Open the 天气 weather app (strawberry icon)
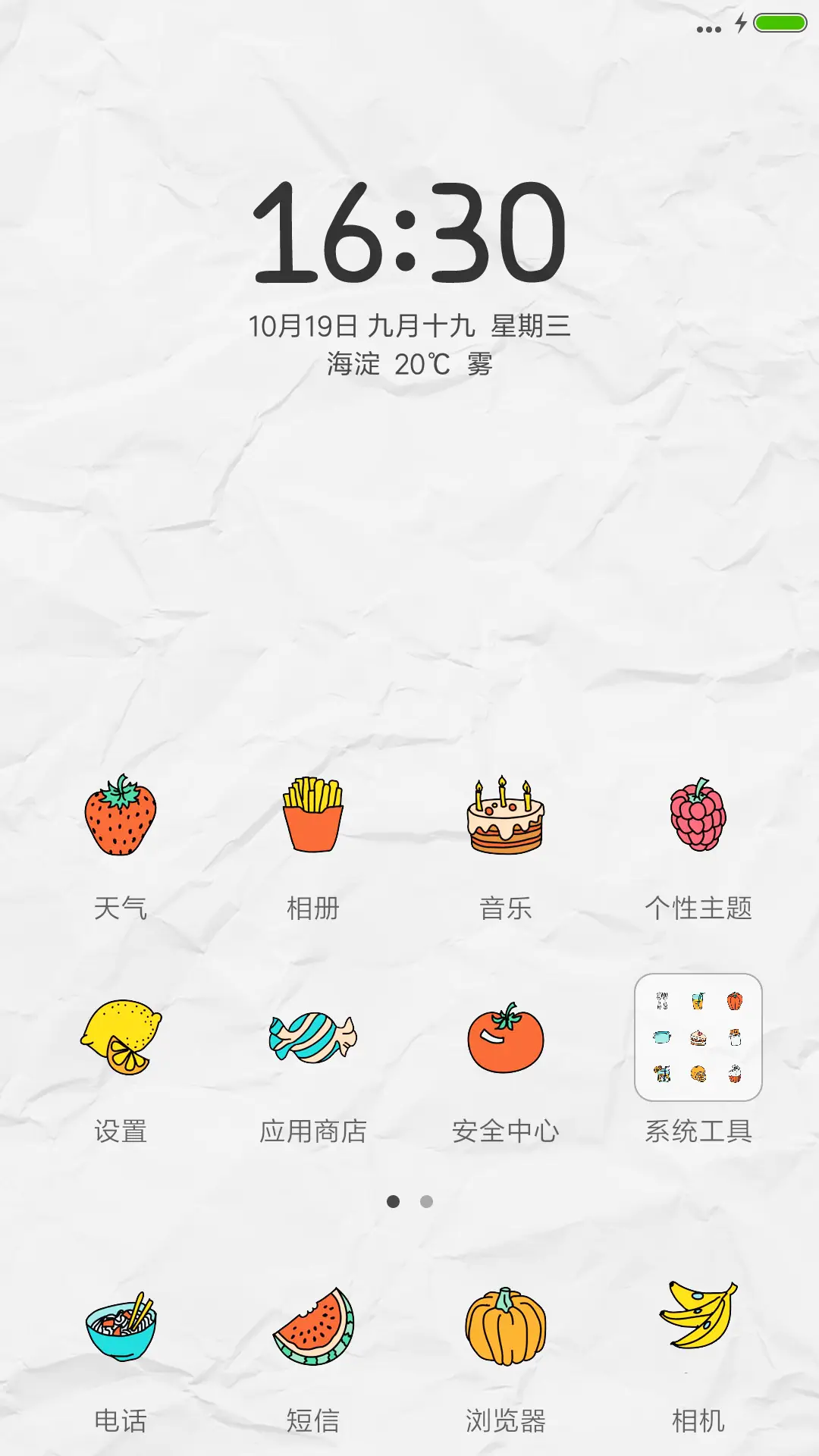The image size is (819, 1456). (x=121, y=819)
